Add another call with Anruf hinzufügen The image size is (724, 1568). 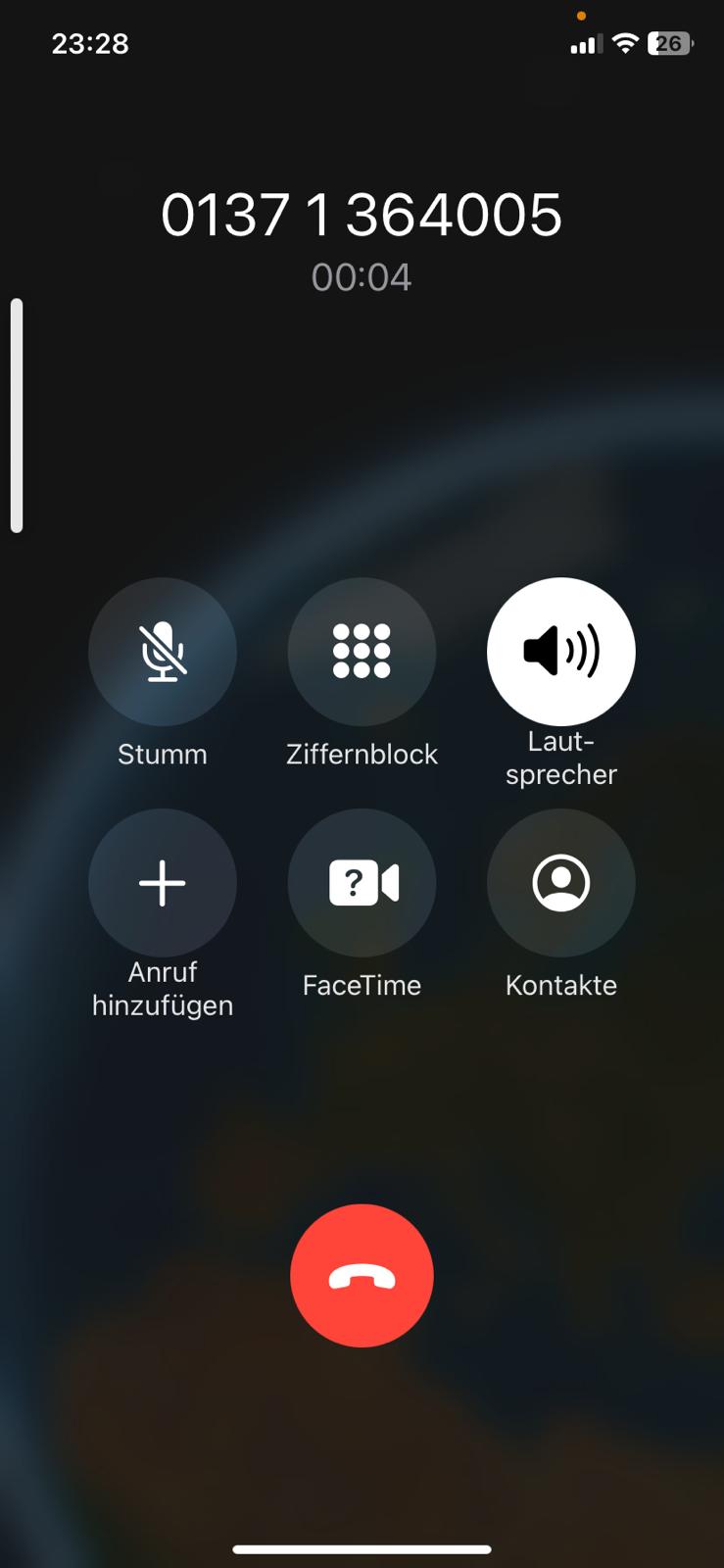(163, 883)
